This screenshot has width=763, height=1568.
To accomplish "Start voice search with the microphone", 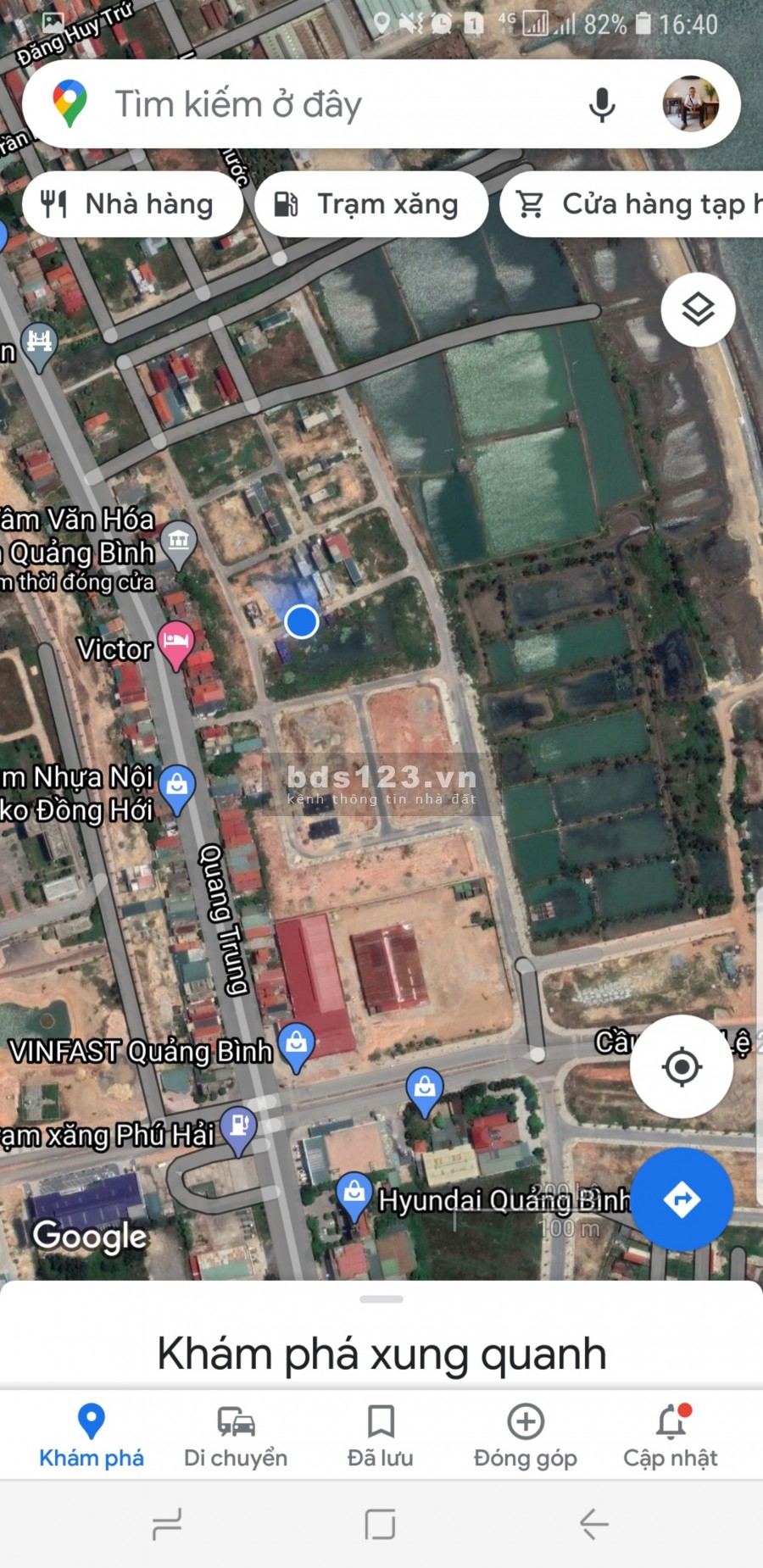I will coord(602,104).
